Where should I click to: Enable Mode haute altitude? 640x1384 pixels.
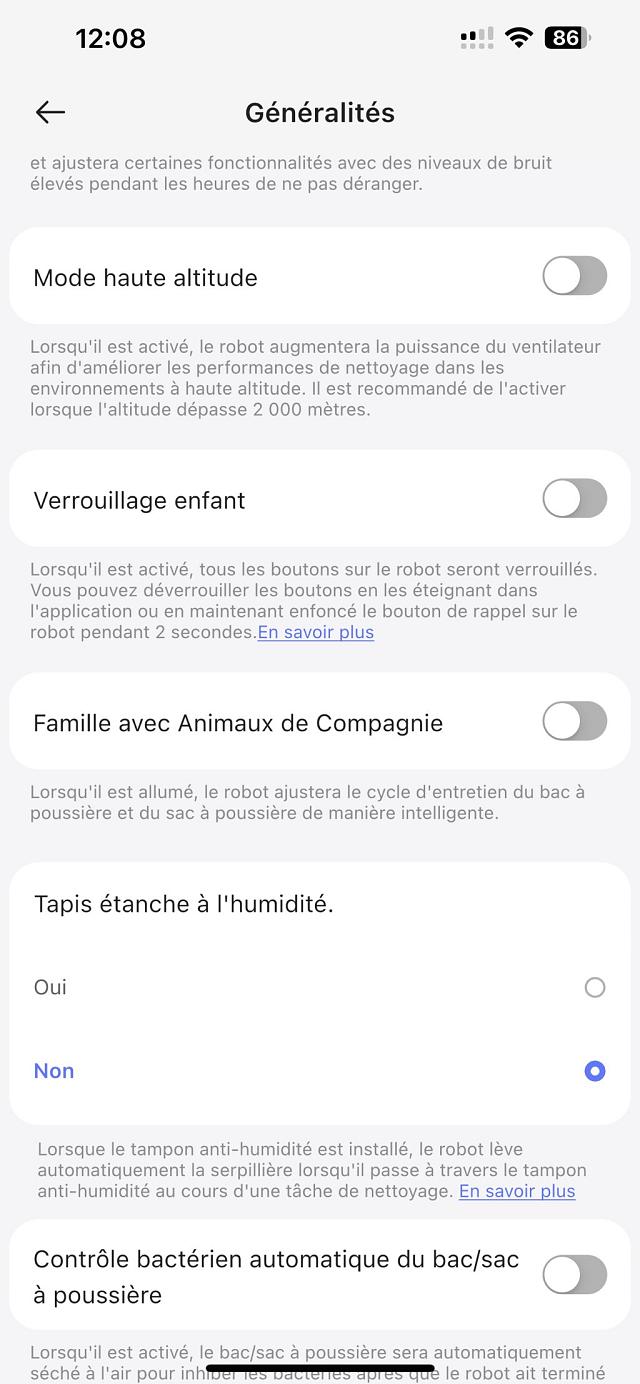click(574, 276)
